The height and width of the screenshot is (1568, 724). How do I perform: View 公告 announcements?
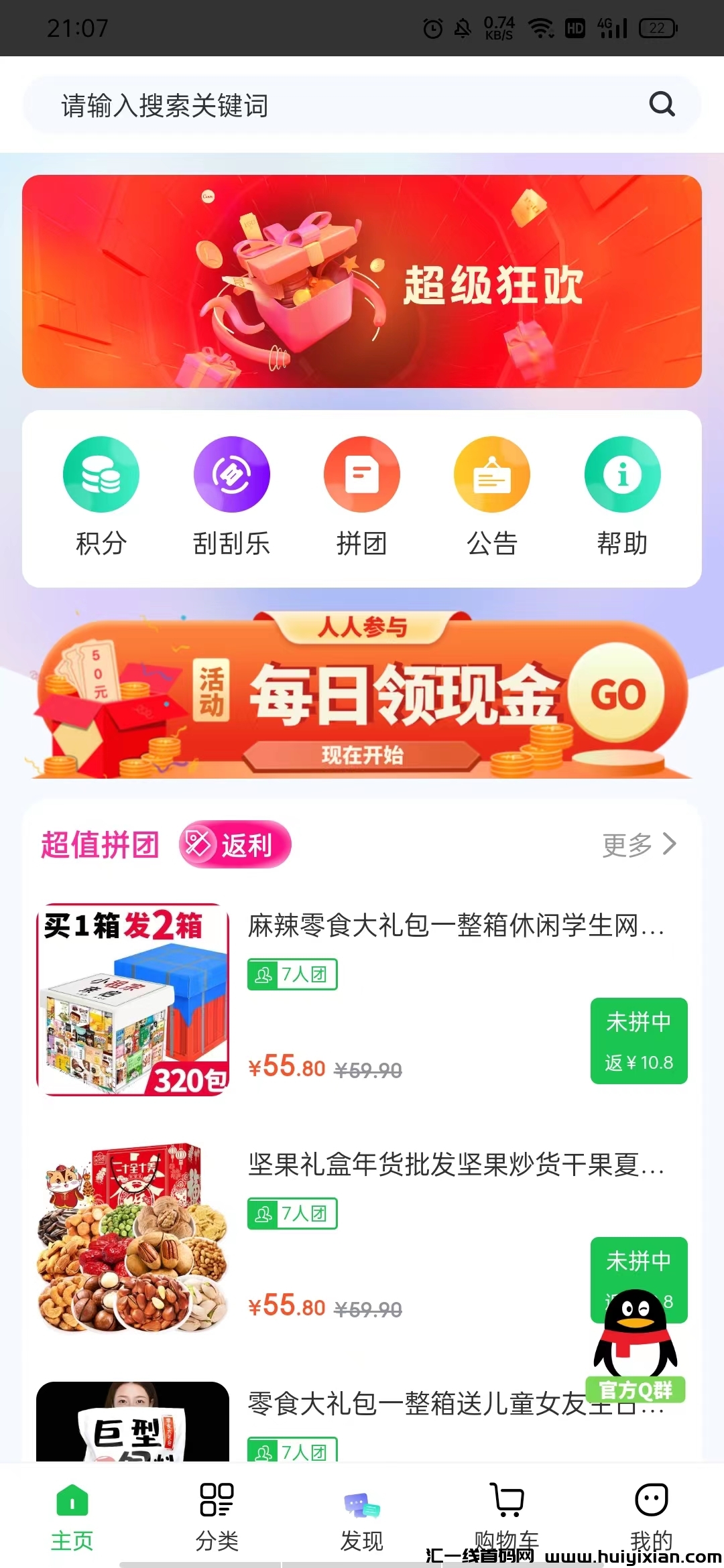point(492,496)
